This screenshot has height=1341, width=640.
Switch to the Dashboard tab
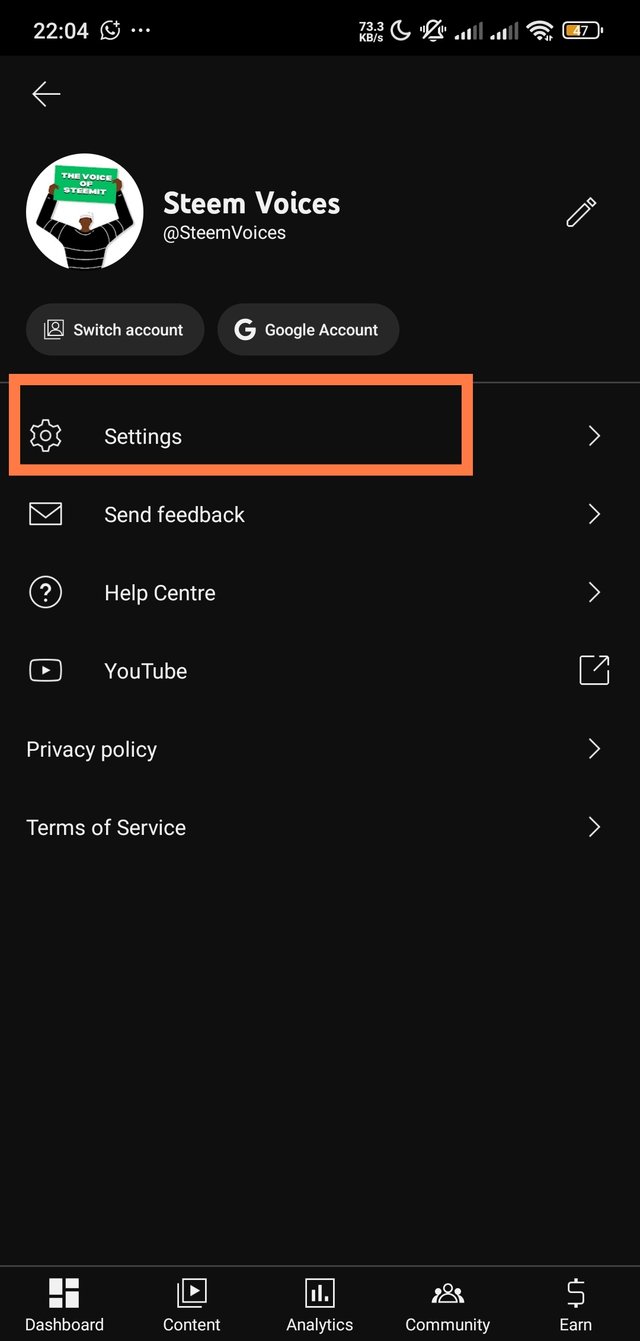64,1304
